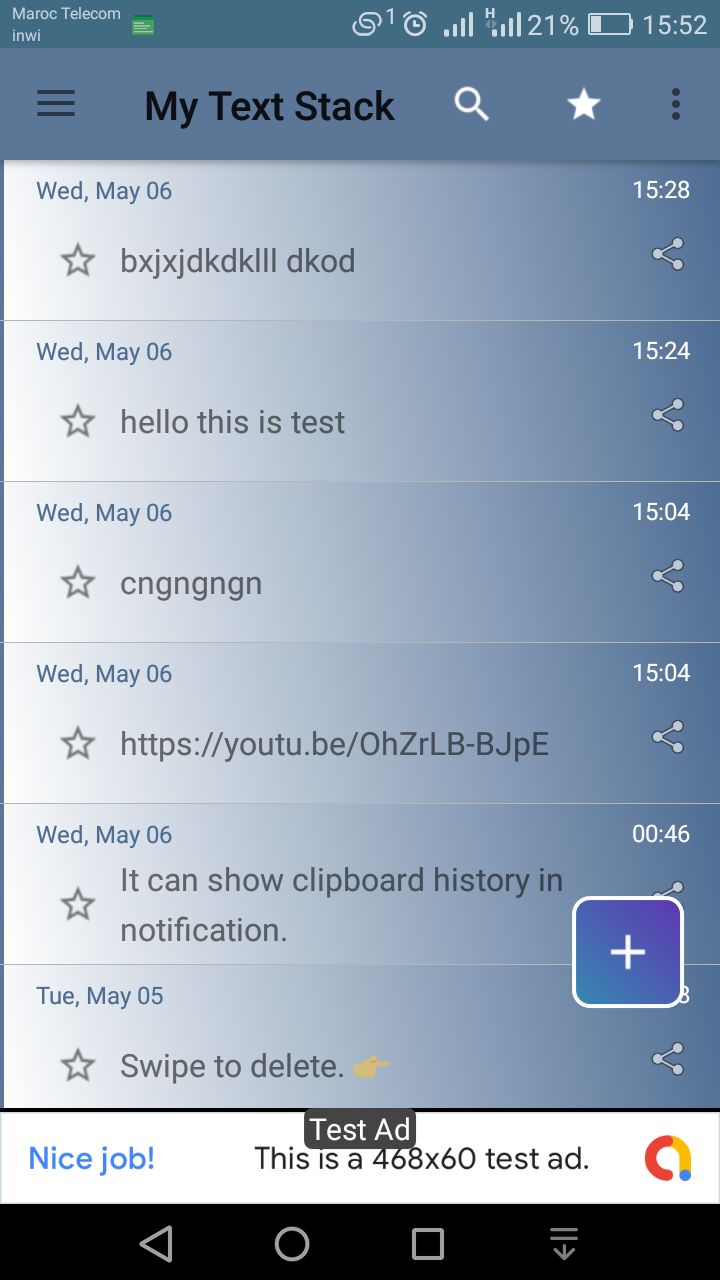
Task: Open search in My Text Stack
Action: (471, 104)
